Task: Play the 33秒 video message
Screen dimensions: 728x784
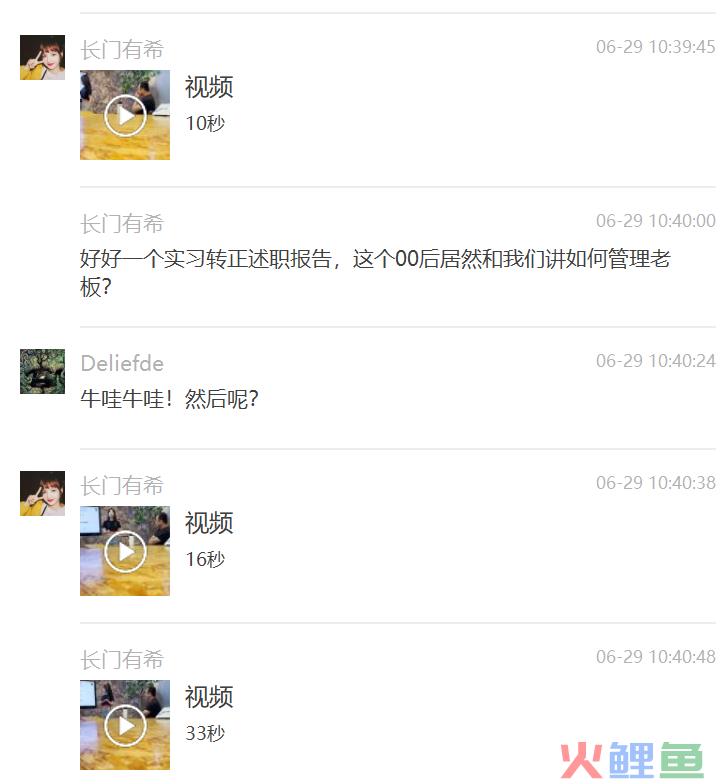Action: (125, 725)
